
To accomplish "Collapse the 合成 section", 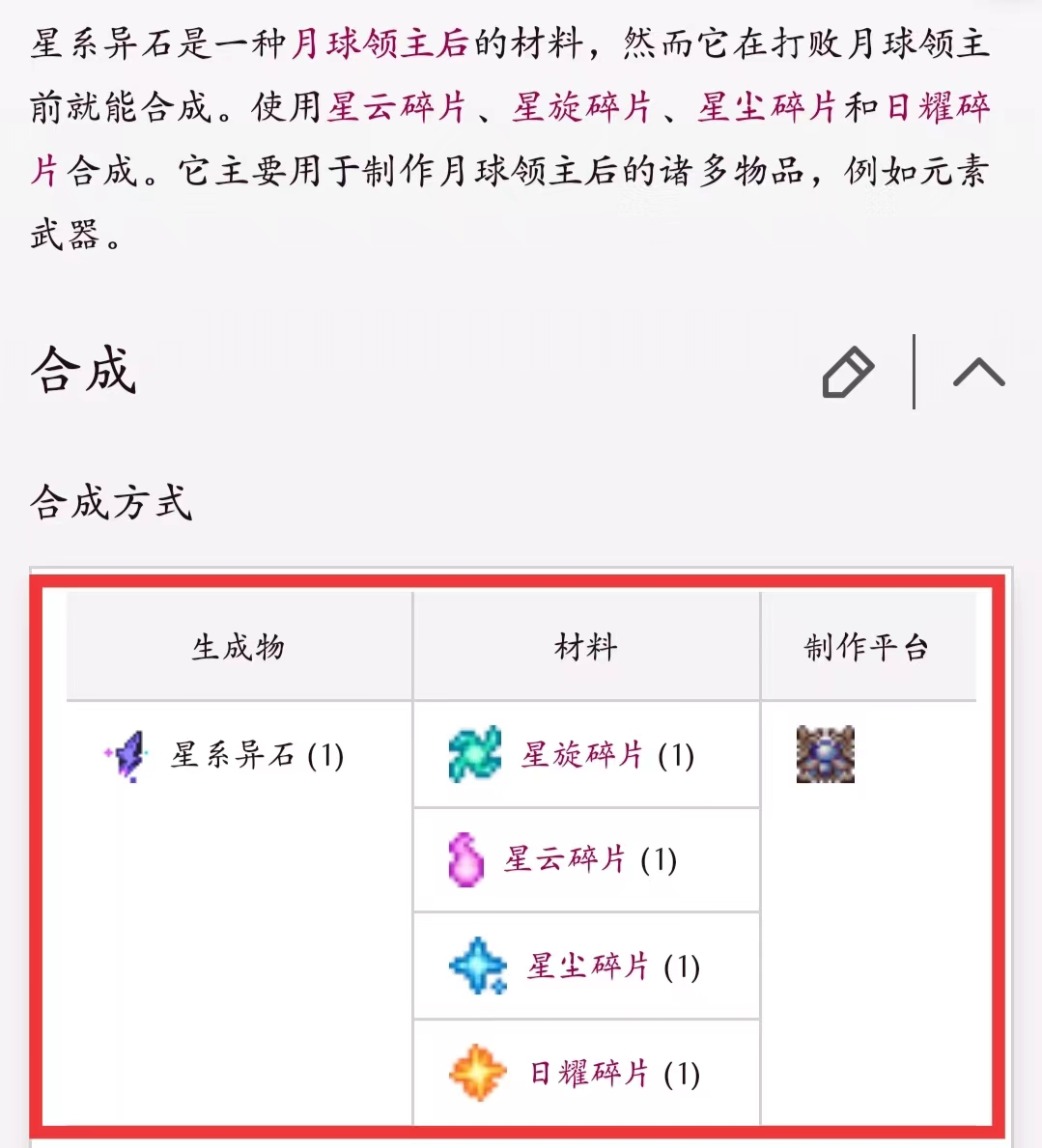I will coord(978,373).
